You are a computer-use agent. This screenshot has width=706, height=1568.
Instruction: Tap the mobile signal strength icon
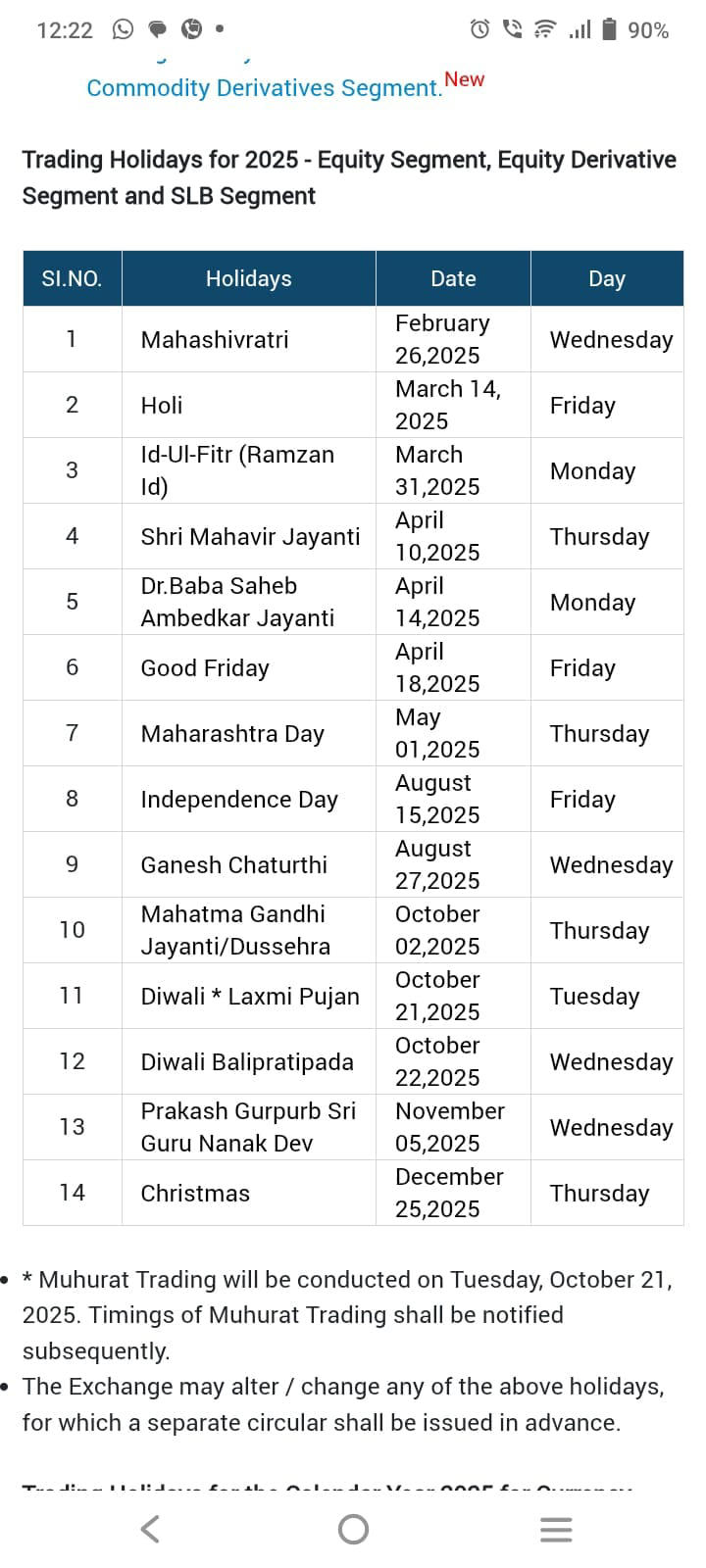(x=580, y=28)
